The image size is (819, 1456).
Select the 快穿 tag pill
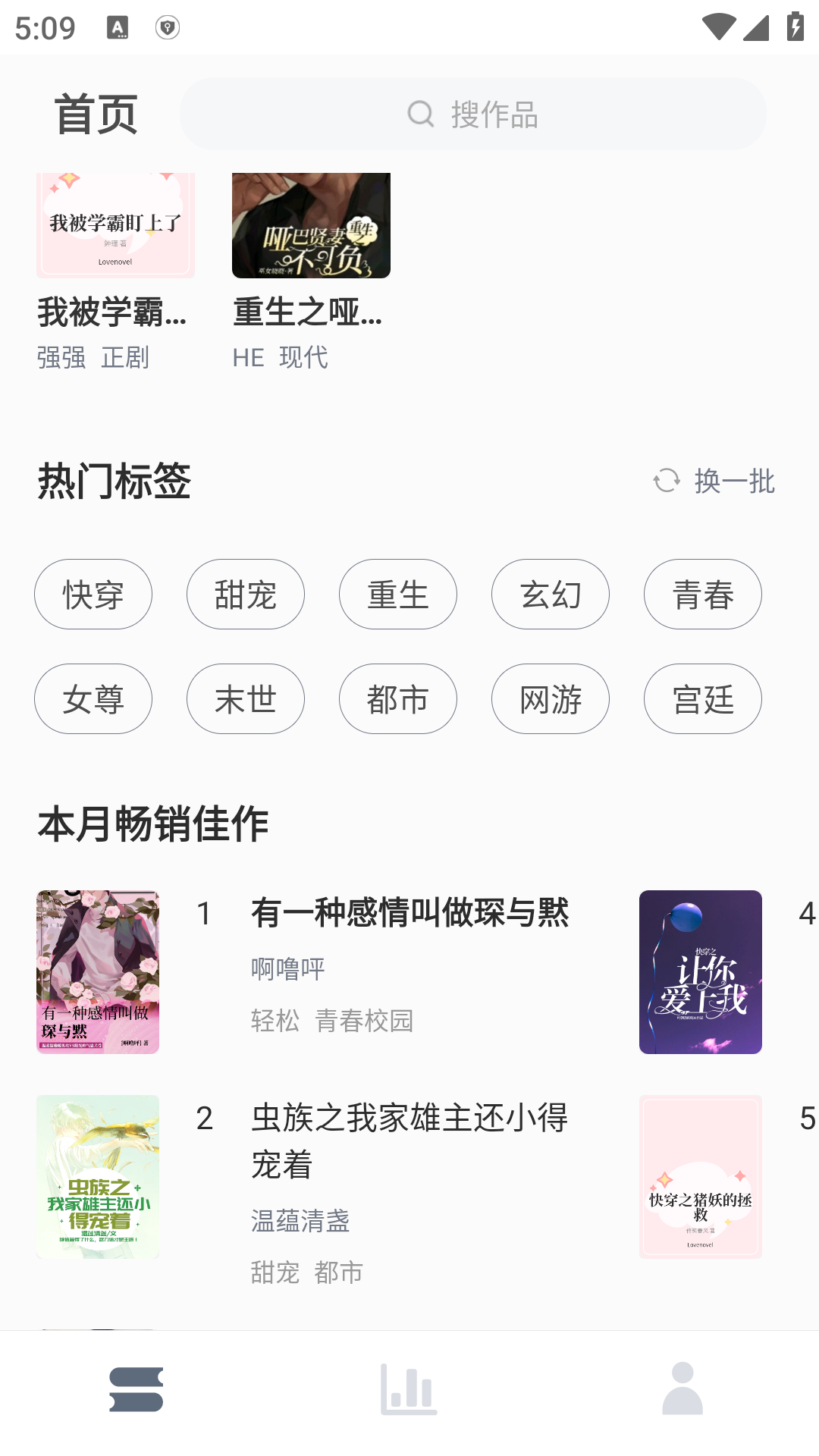[x=93, y=595]
